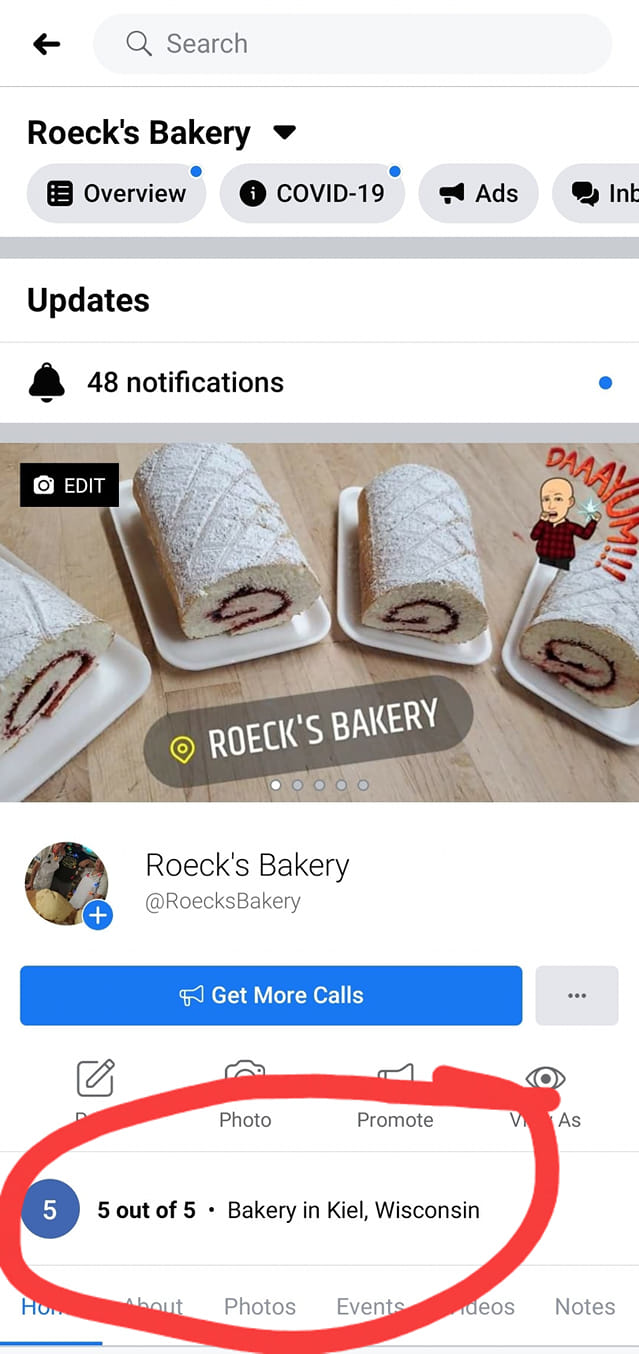Switch to the Photos tab
This screenshot has height=1354, width=639.
[260, 1306]
